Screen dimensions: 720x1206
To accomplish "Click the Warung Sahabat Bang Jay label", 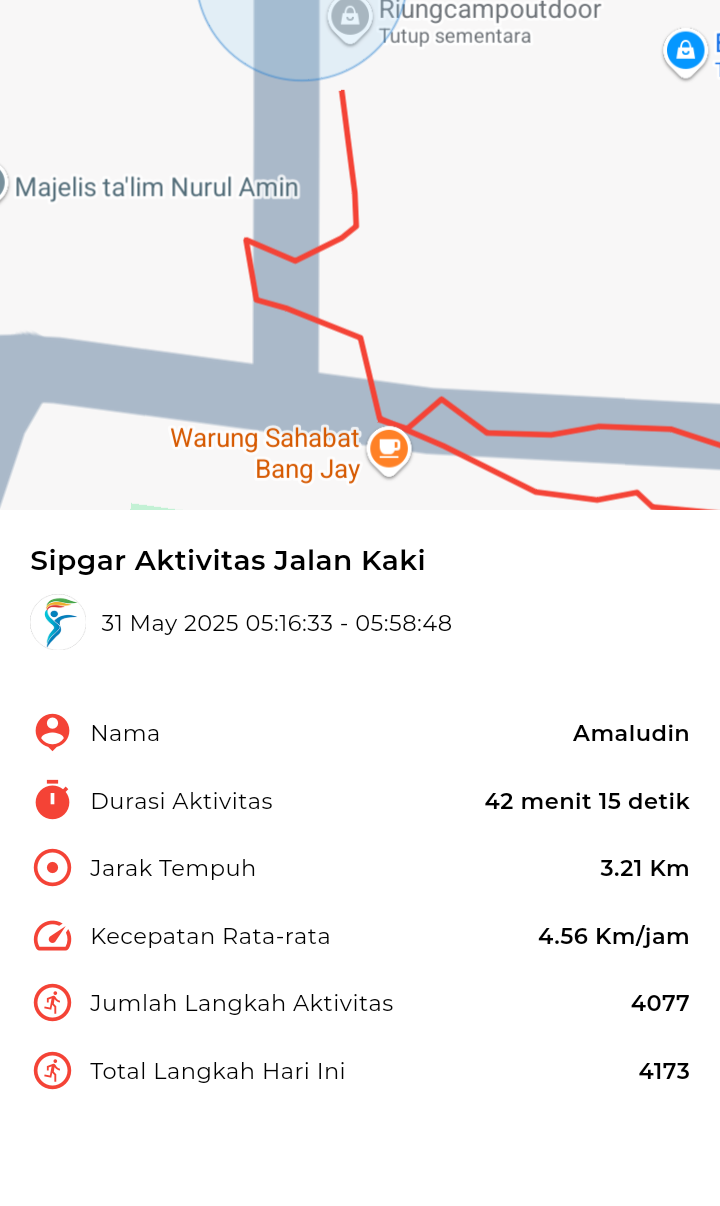I will 264,452.
